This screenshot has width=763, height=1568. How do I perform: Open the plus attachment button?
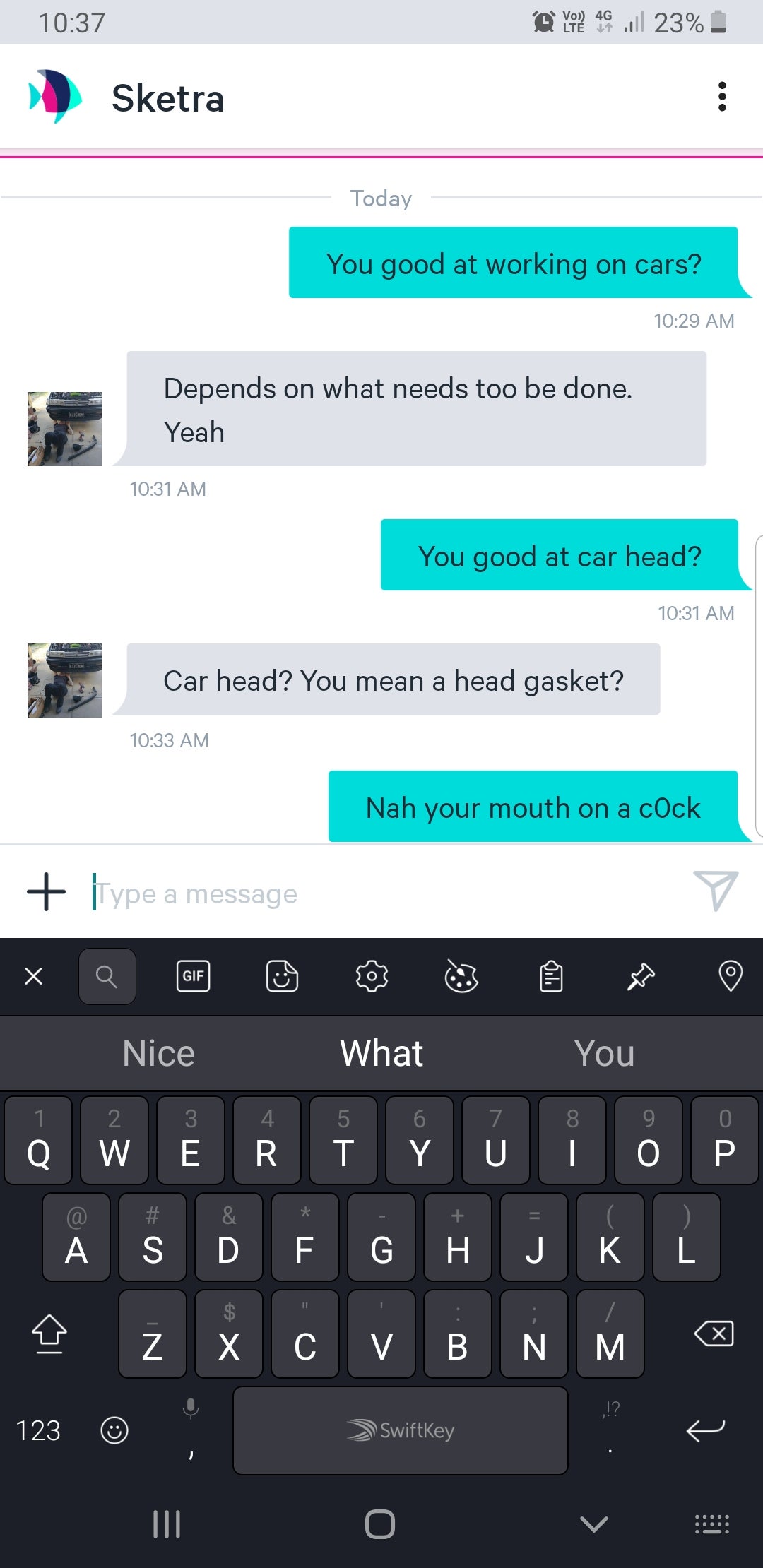[47, 892]
